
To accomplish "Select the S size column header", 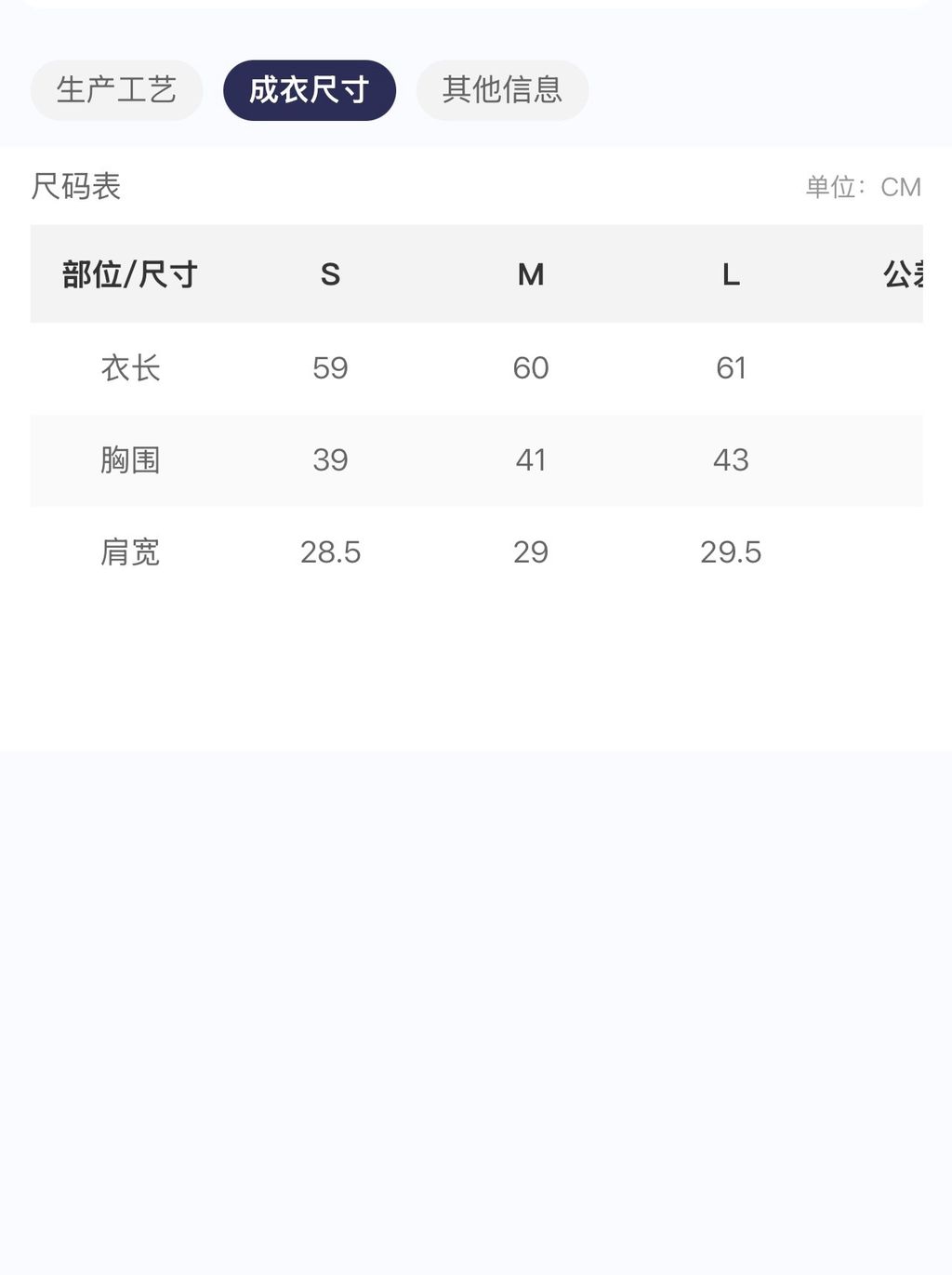I will point(331,274).
